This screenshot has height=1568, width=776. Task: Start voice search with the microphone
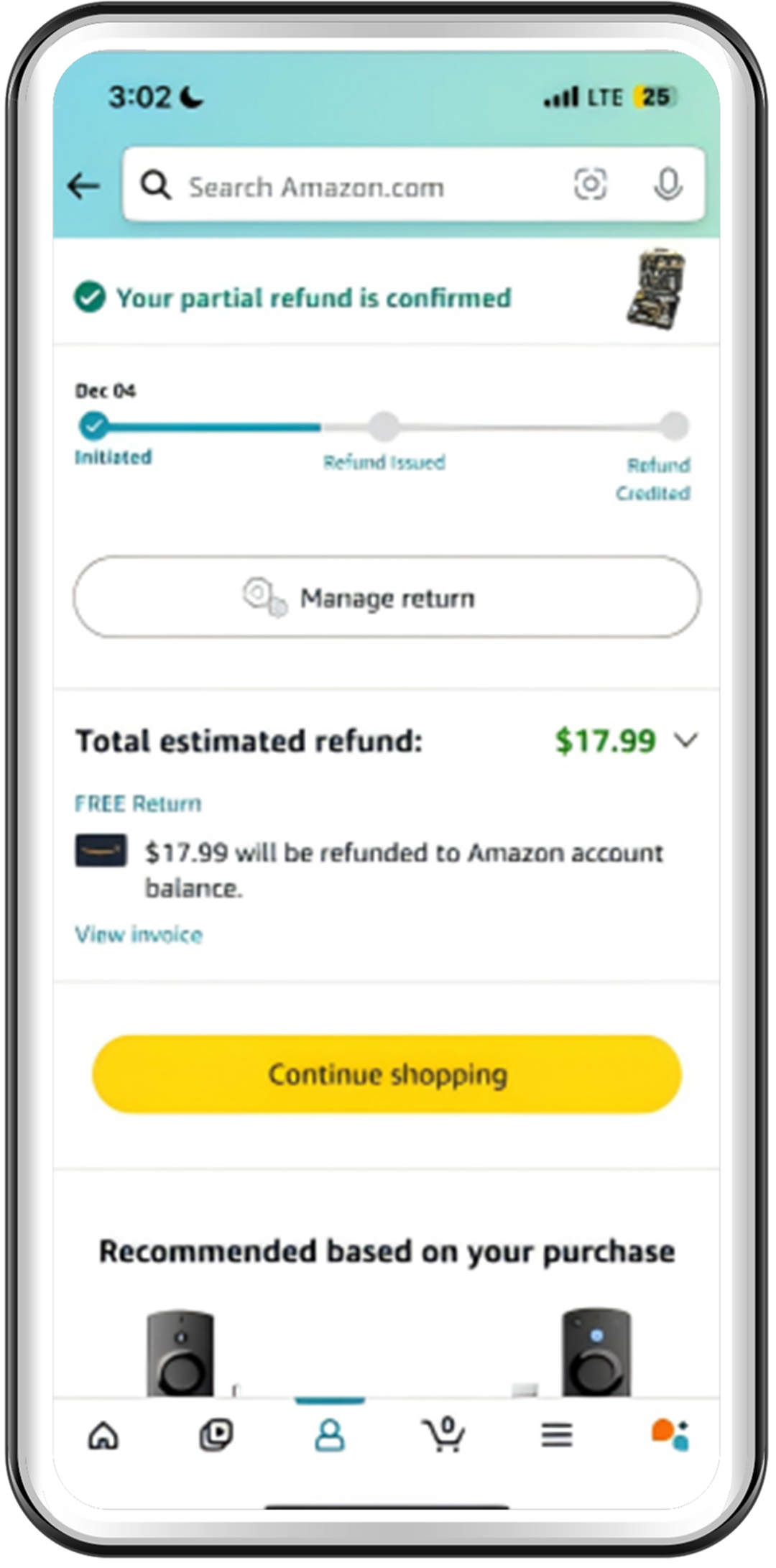click(x=668, y=185)
